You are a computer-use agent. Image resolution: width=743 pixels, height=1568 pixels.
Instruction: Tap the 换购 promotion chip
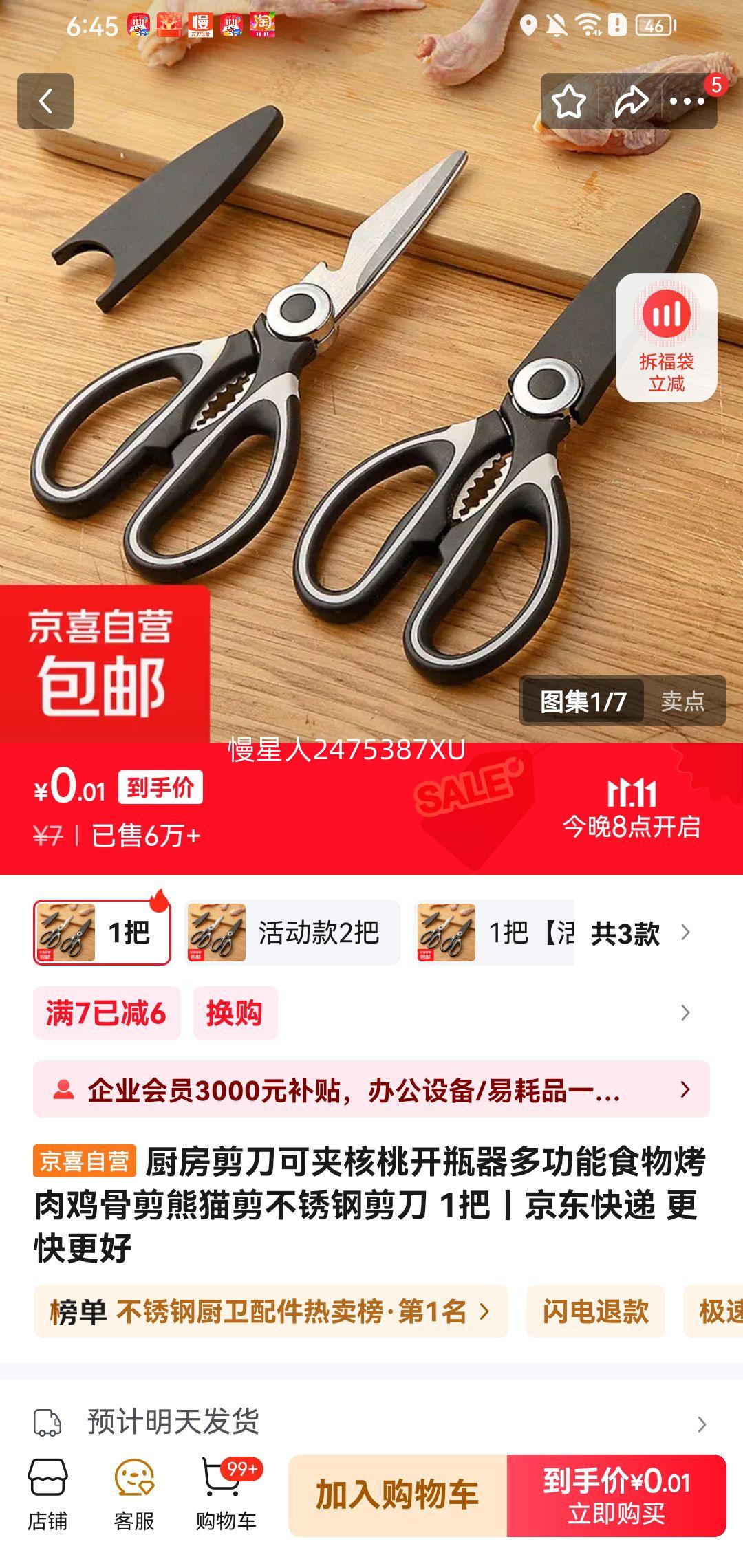(x=235, y=1013)
